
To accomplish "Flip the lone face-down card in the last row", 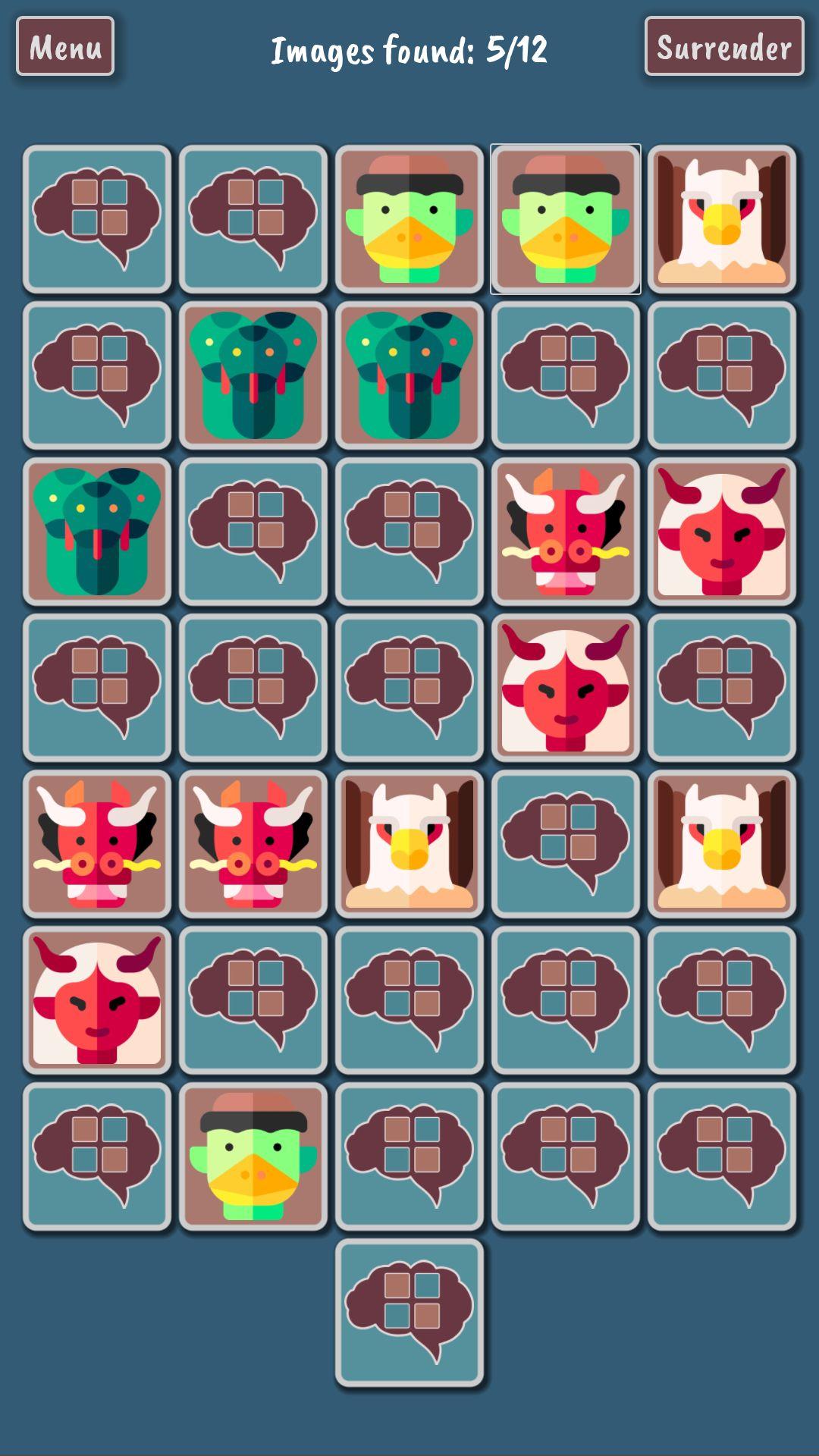I will click(x=409, y=1312).
